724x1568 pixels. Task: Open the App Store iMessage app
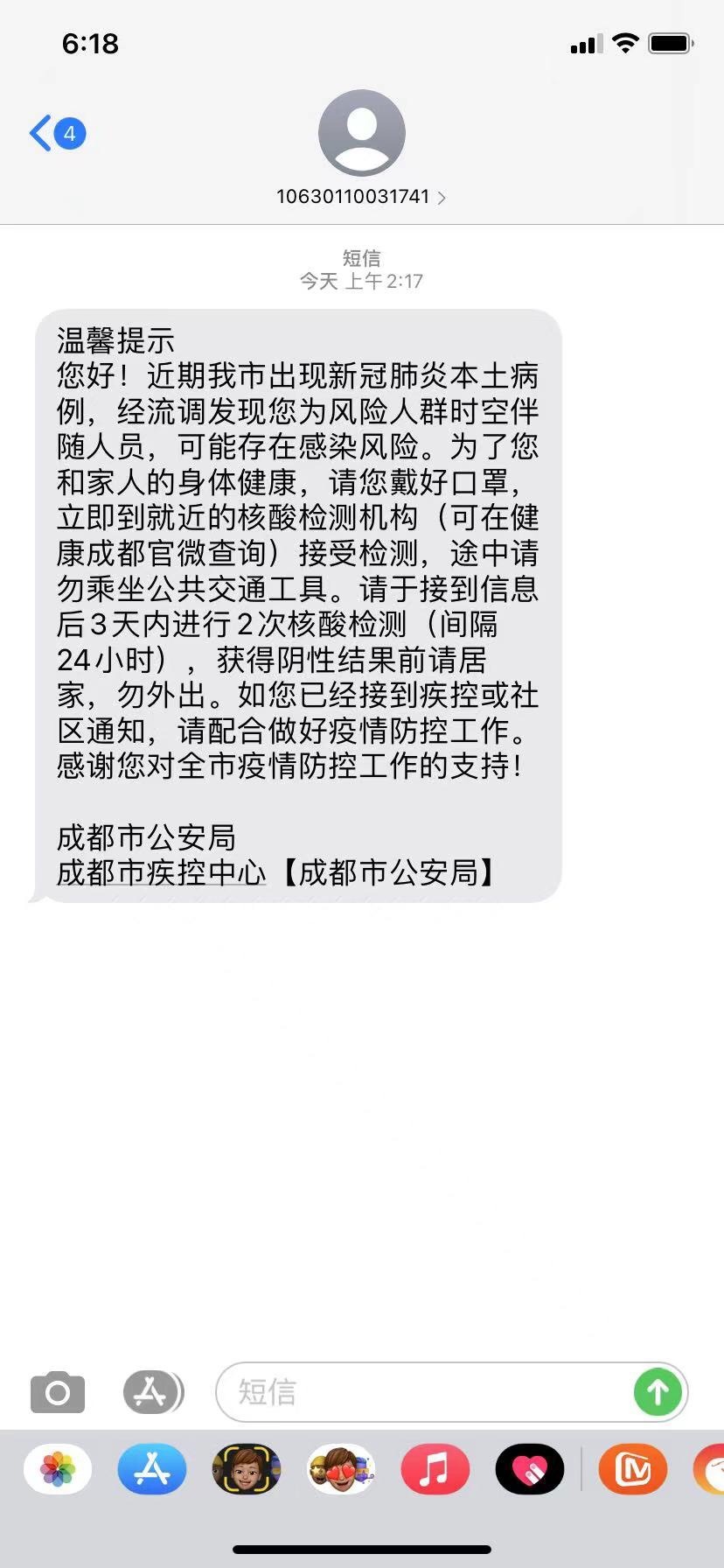point(152,1469)
